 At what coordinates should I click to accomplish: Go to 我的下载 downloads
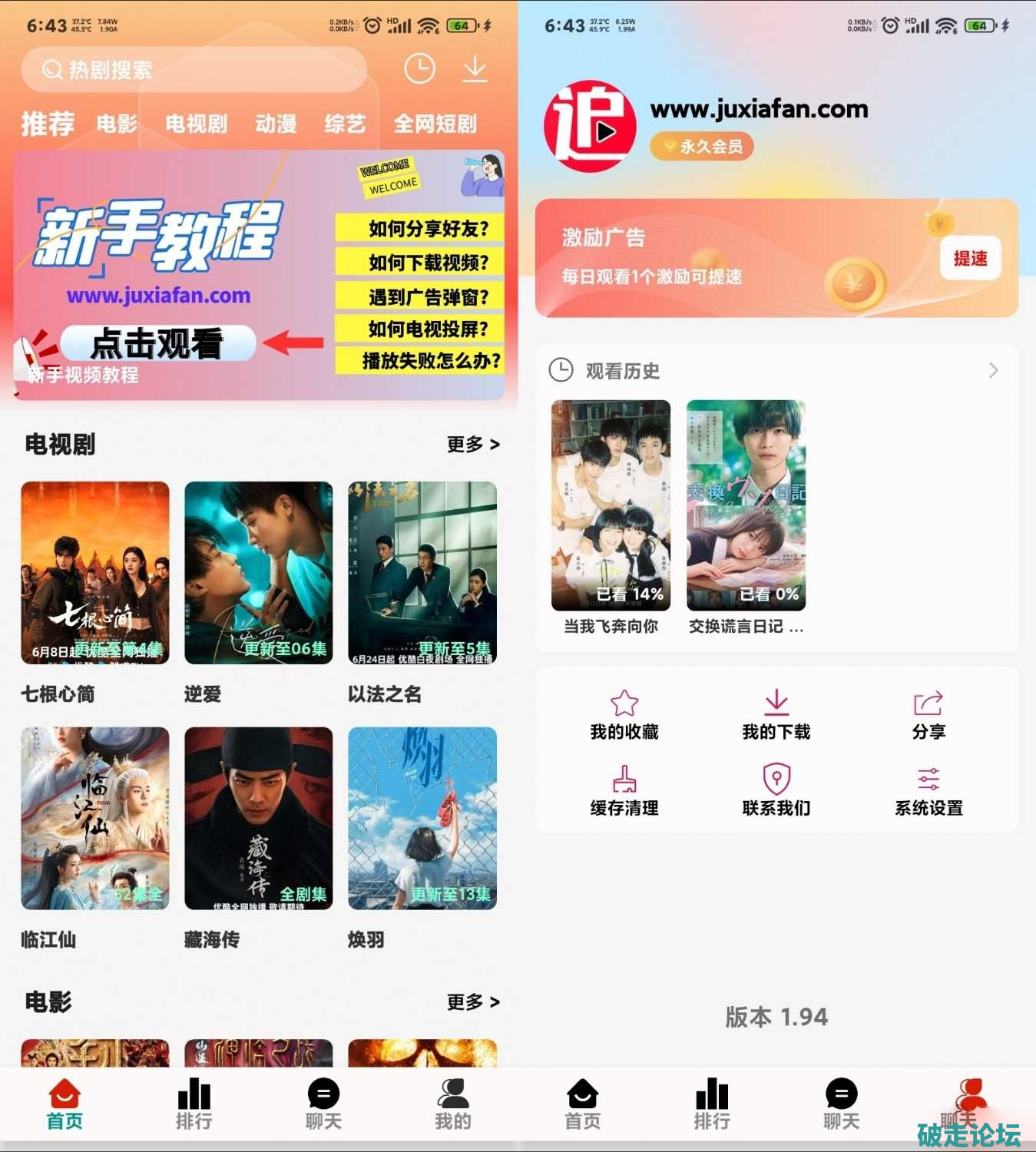(776, 716)
